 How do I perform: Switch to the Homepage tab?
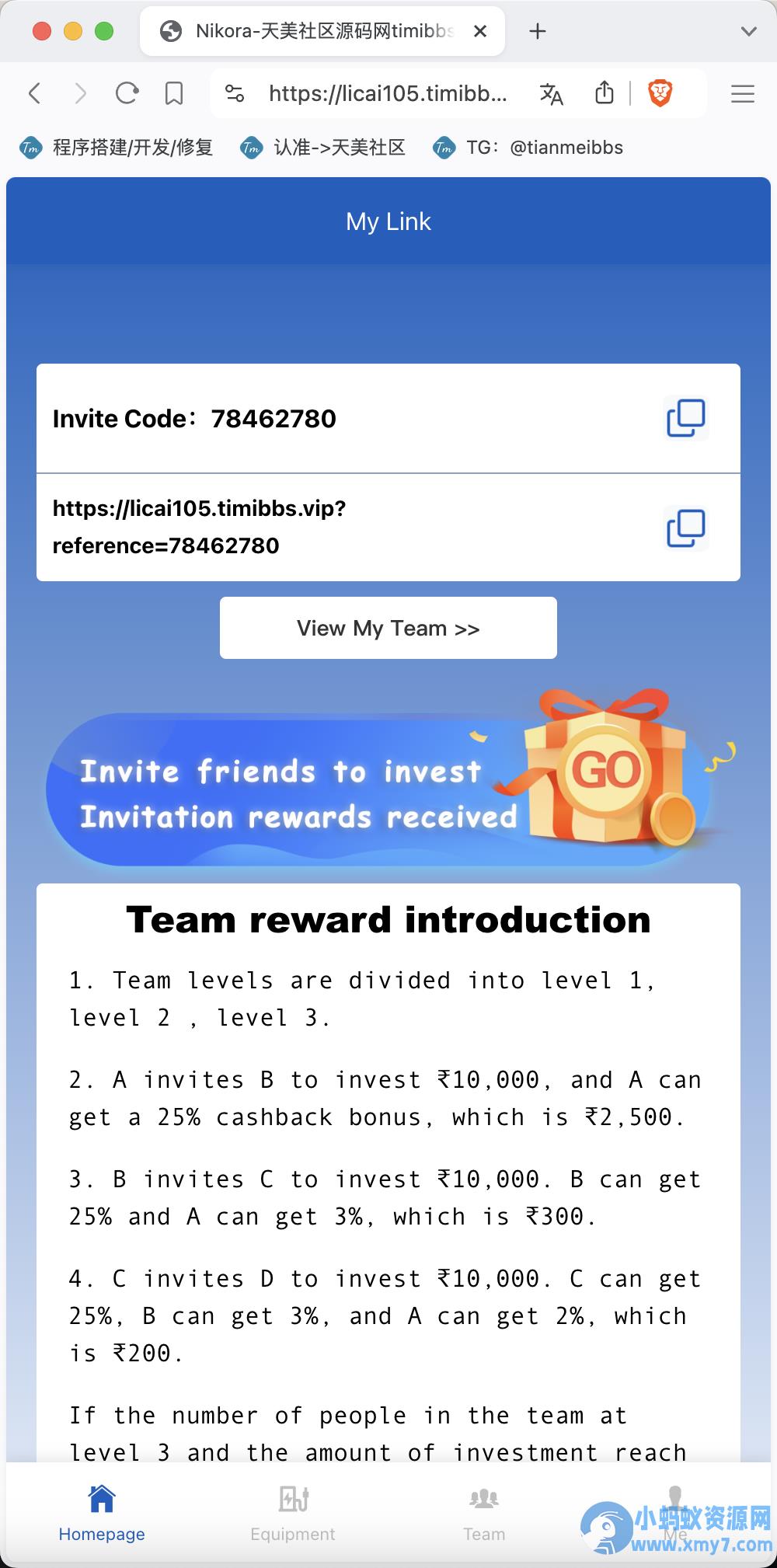[102, 1513]
